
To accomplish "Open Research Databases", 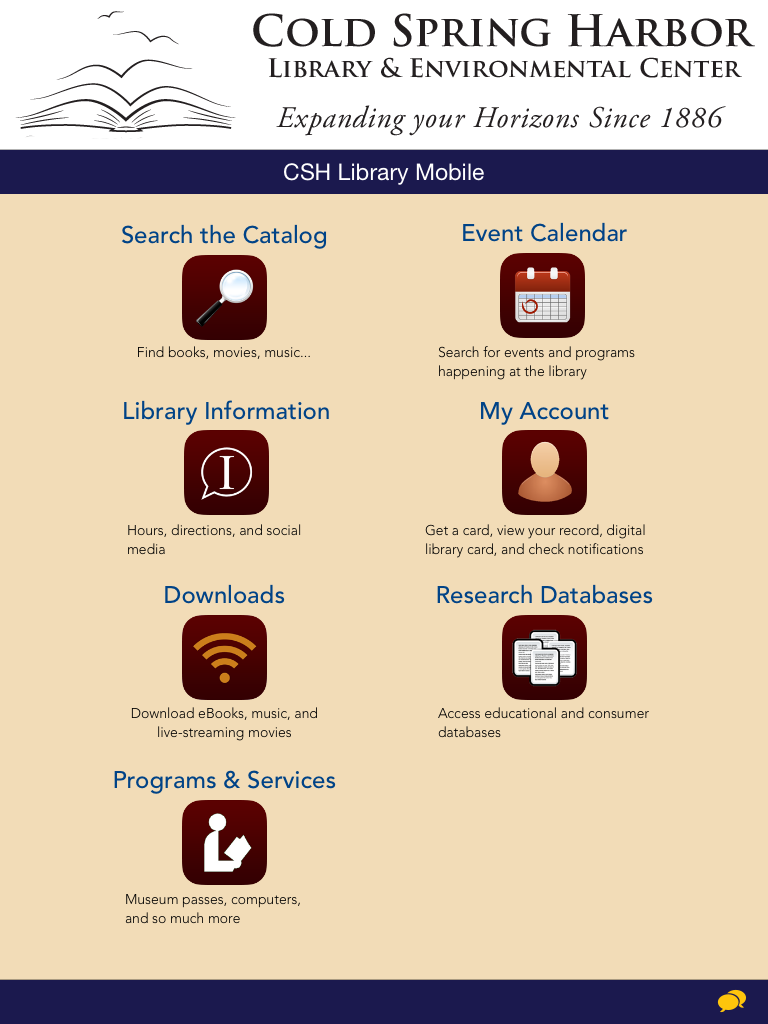I will 544,657.
